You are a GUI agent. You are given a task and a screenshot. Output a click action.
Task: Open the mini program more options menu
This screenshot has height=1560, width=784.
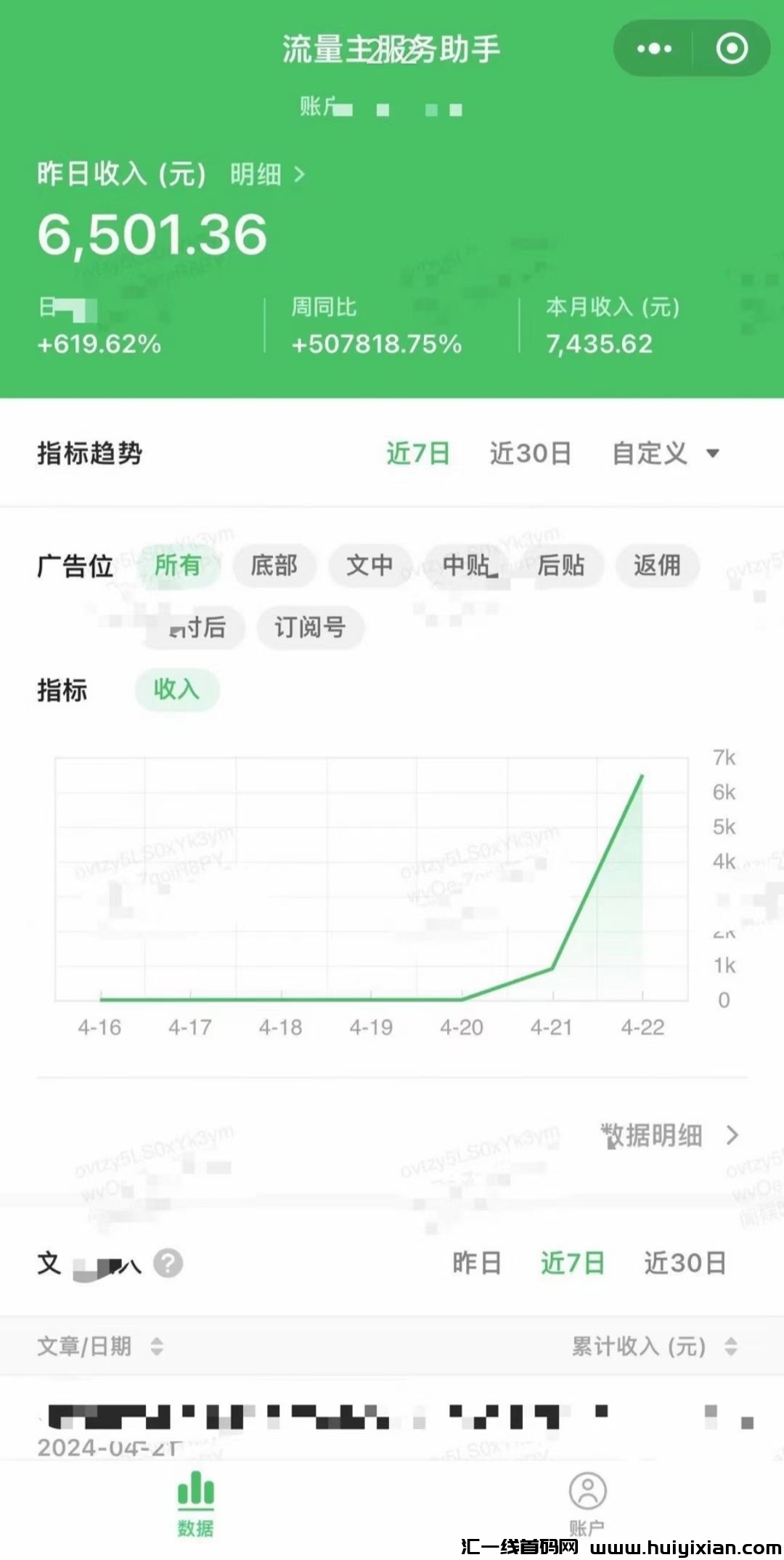[x=654, y=49]
